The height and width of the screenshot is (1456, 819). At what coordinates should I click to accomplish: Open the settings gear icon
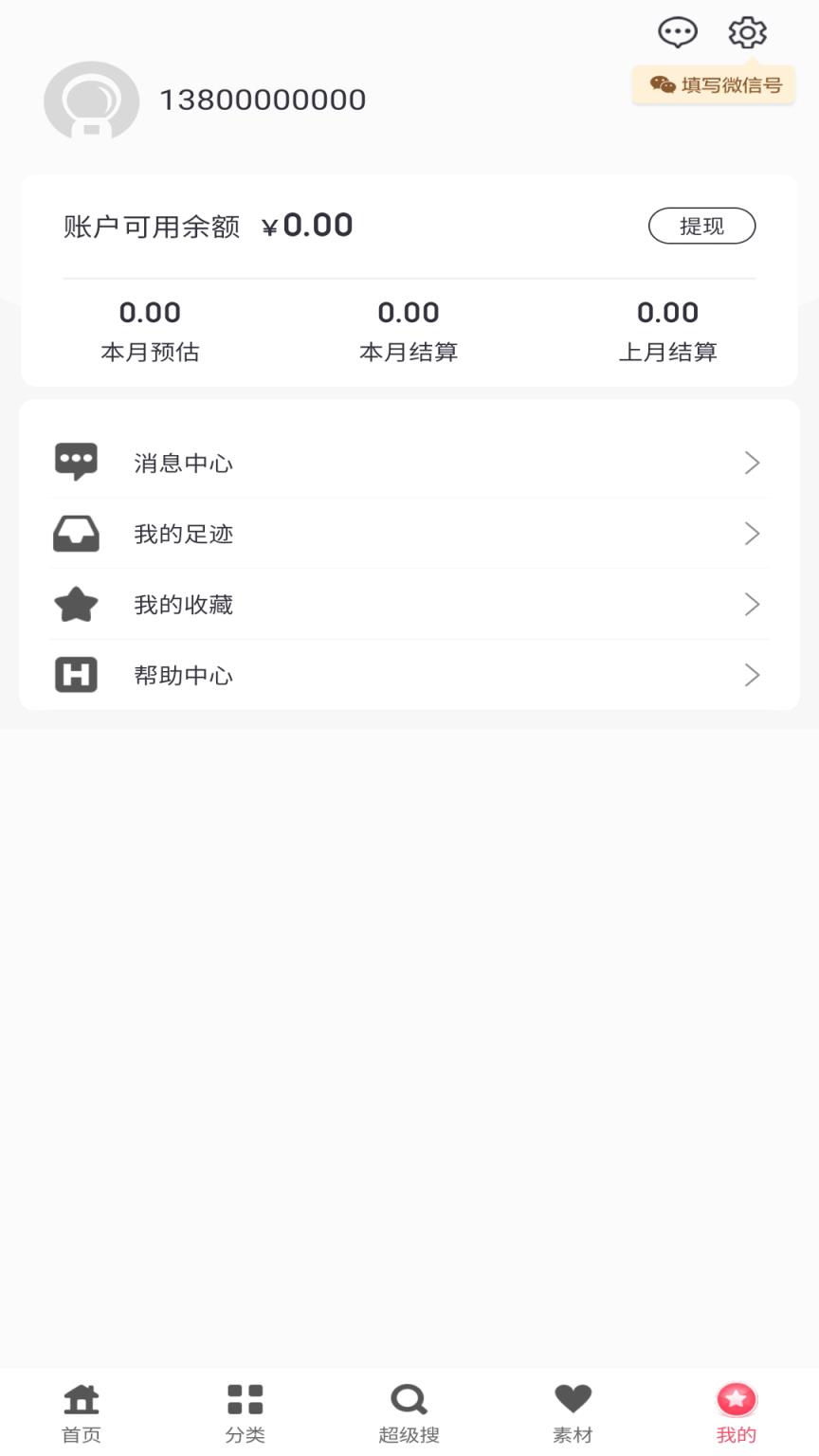[x=748, y=31]
